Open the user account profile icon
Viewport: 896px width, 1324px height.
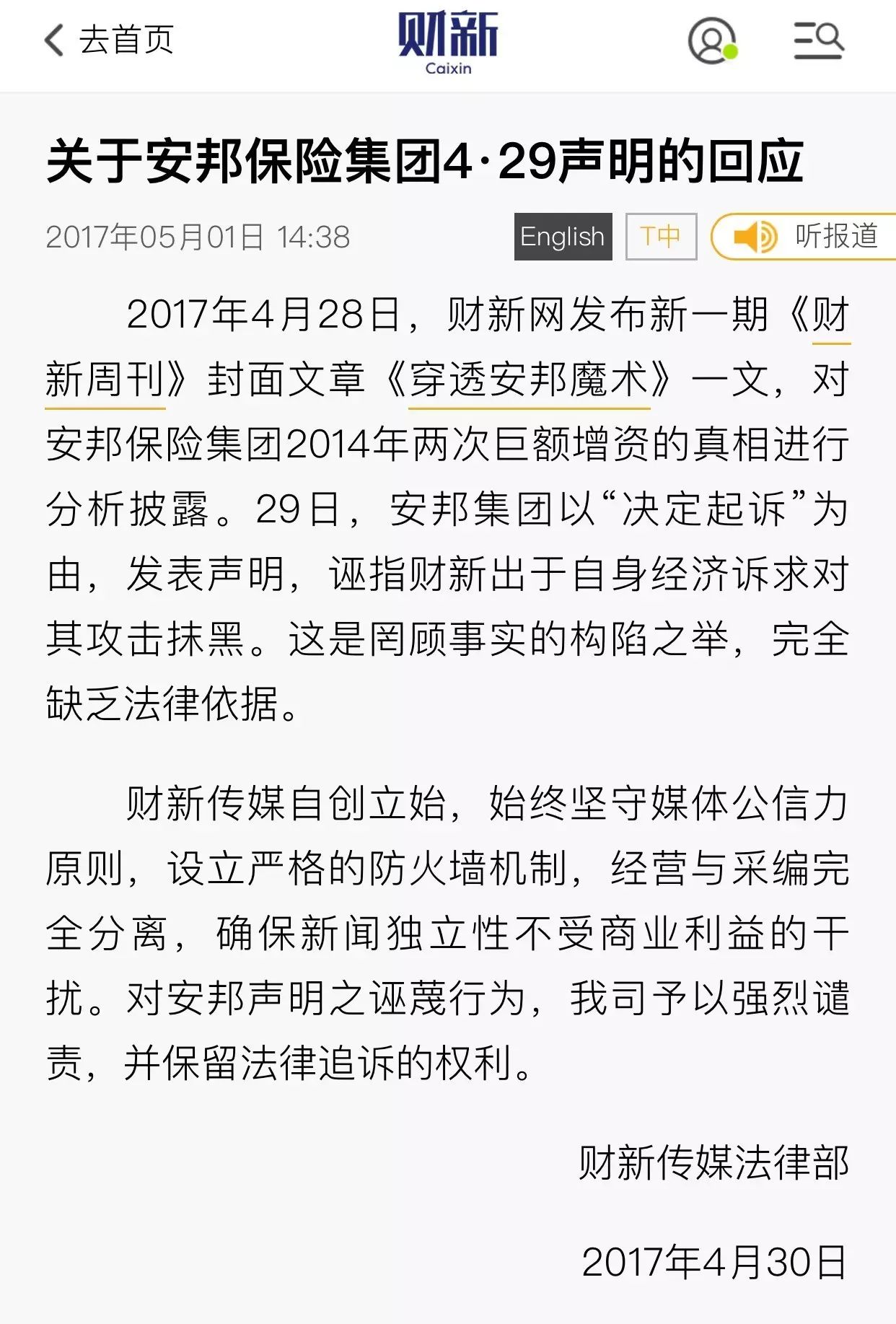[711, 41]
